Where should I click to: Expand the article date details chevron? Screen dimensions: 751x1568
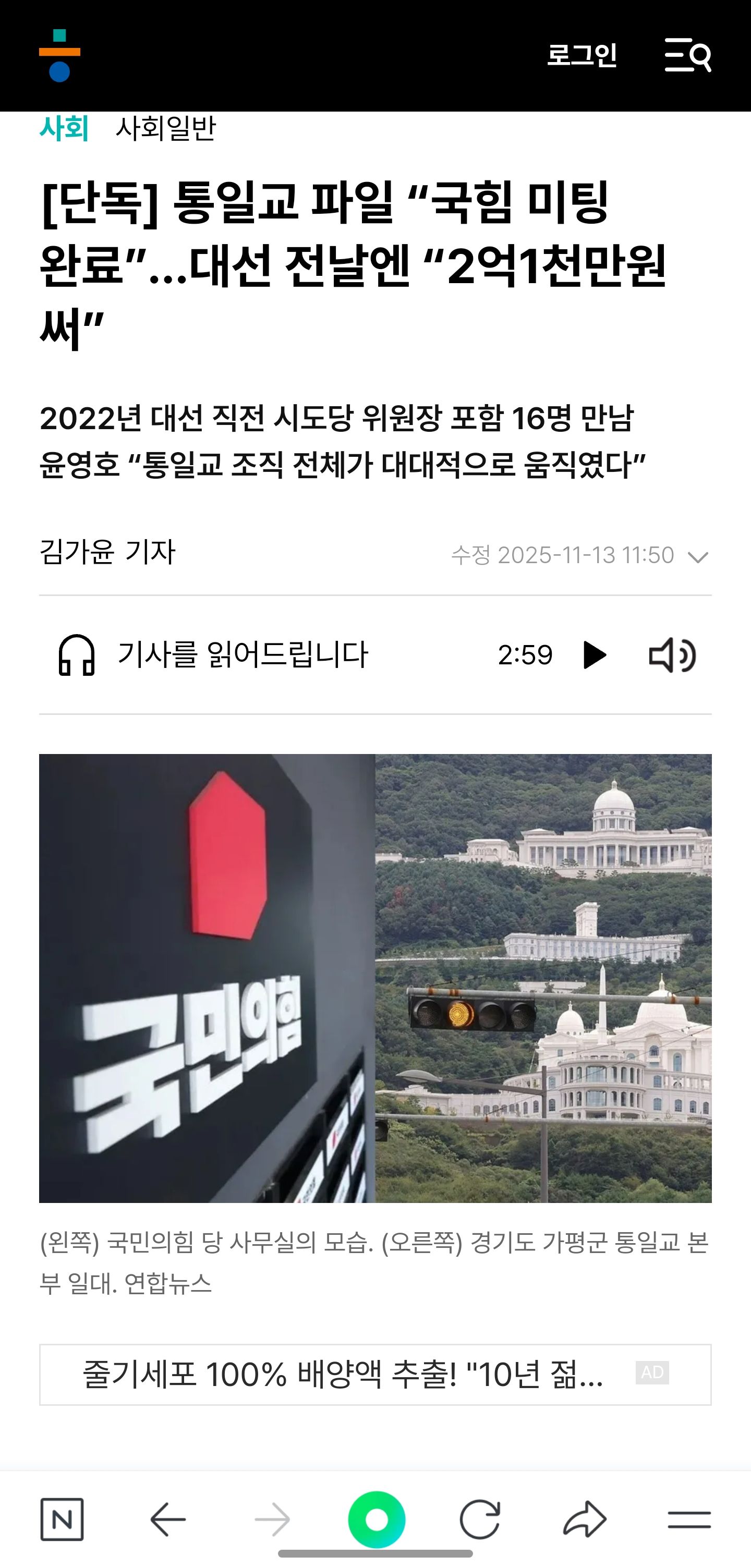tap(697, 556)
